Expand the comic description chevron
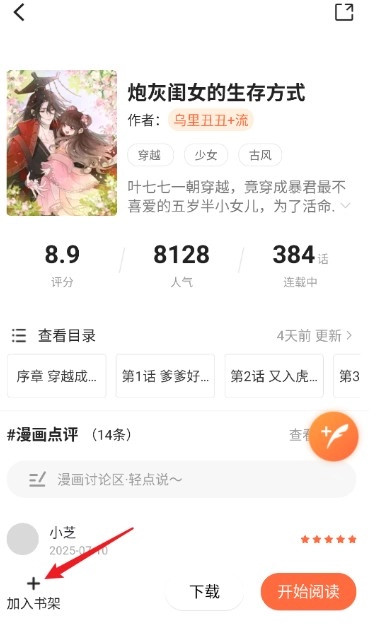The height and width of the screenshot is (628, 376). tap(345, 205)
